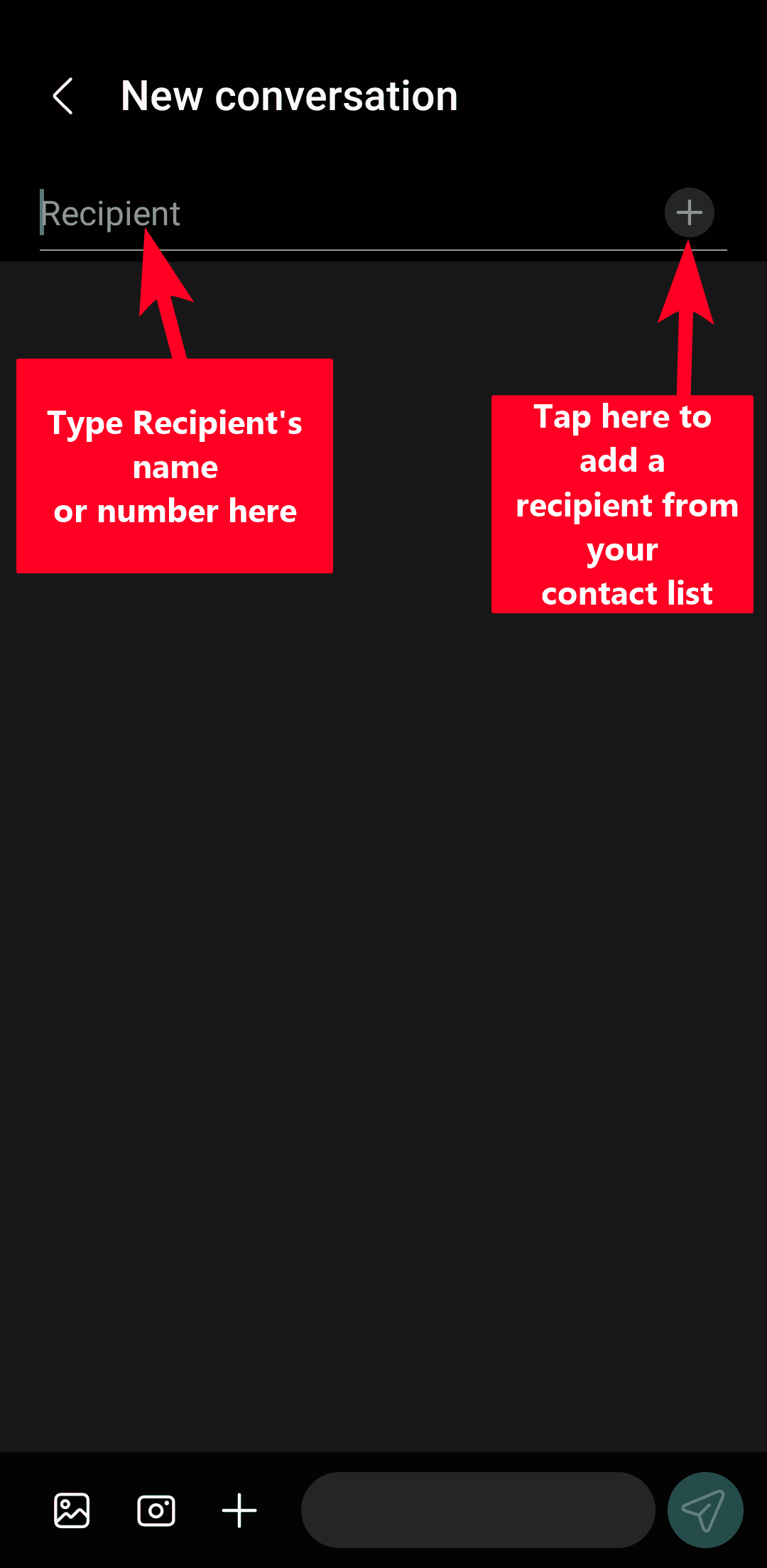Click the red box about typing recipient's name
The image size is (767, 1568).
[175, 465]
